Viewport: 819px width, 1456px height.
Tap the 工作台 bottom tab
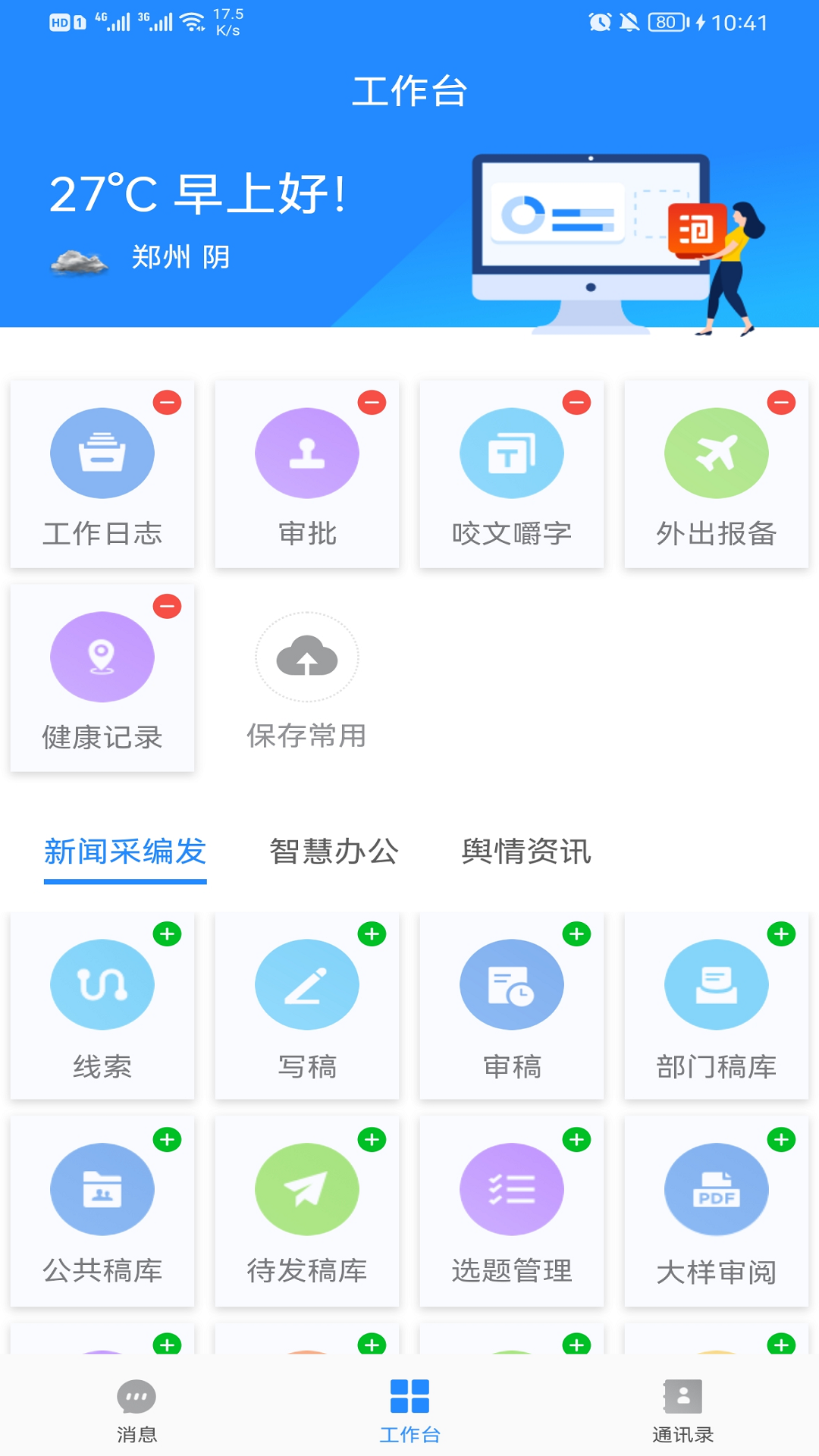pyautogui.click(x=409, y=1410)
